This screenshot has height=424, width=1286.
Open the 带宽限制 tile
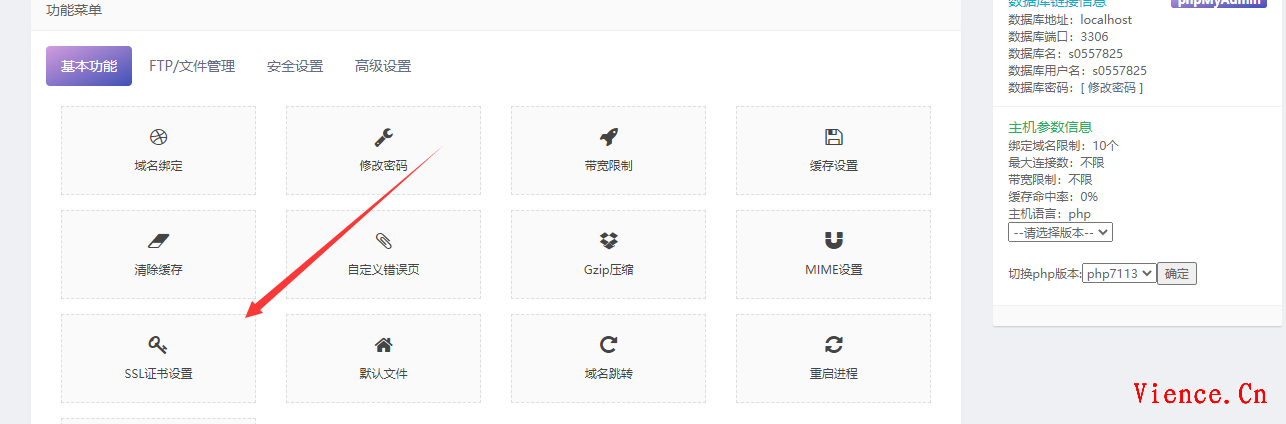point(608,150)
